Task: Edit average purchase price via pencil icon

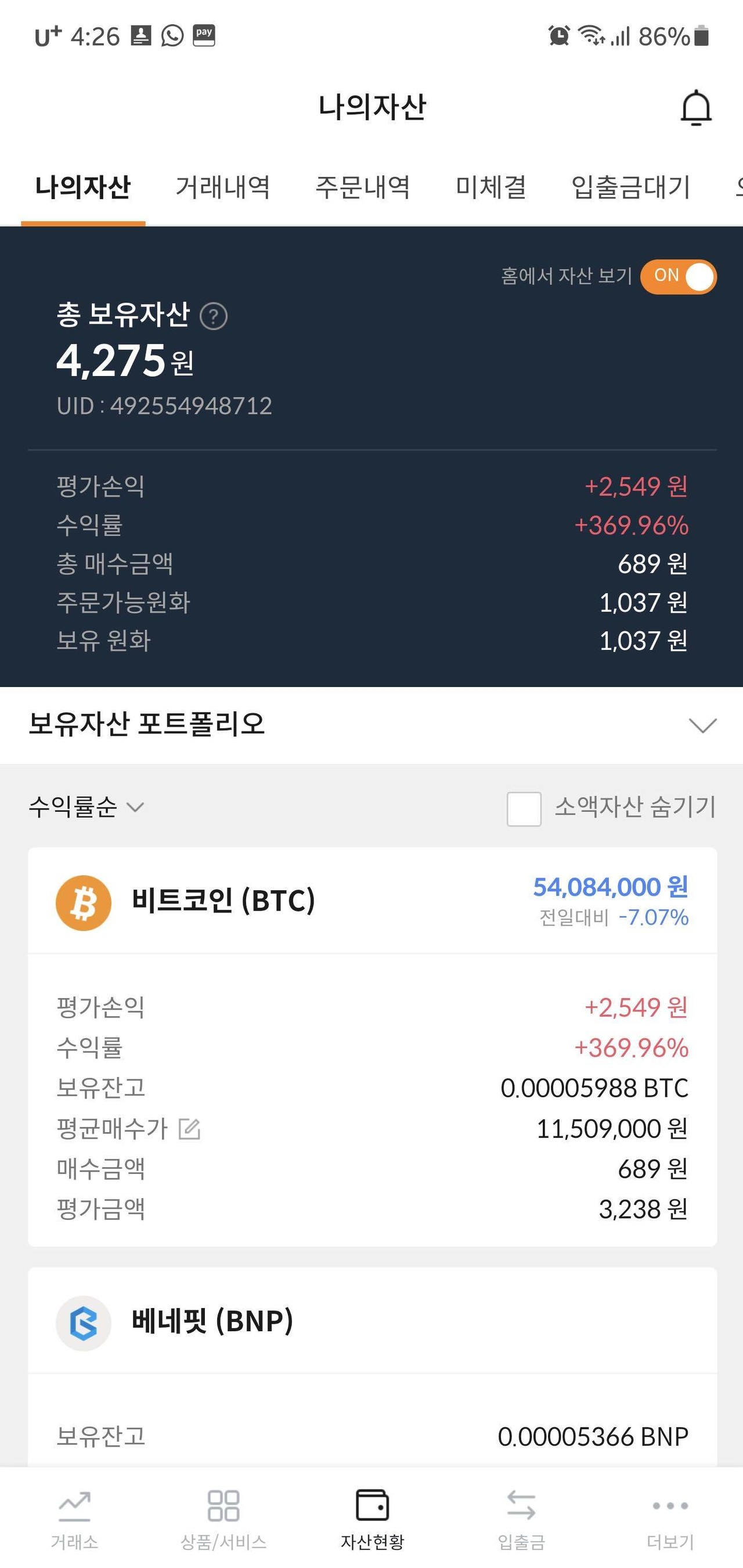Action: (x=189, y=1128)
